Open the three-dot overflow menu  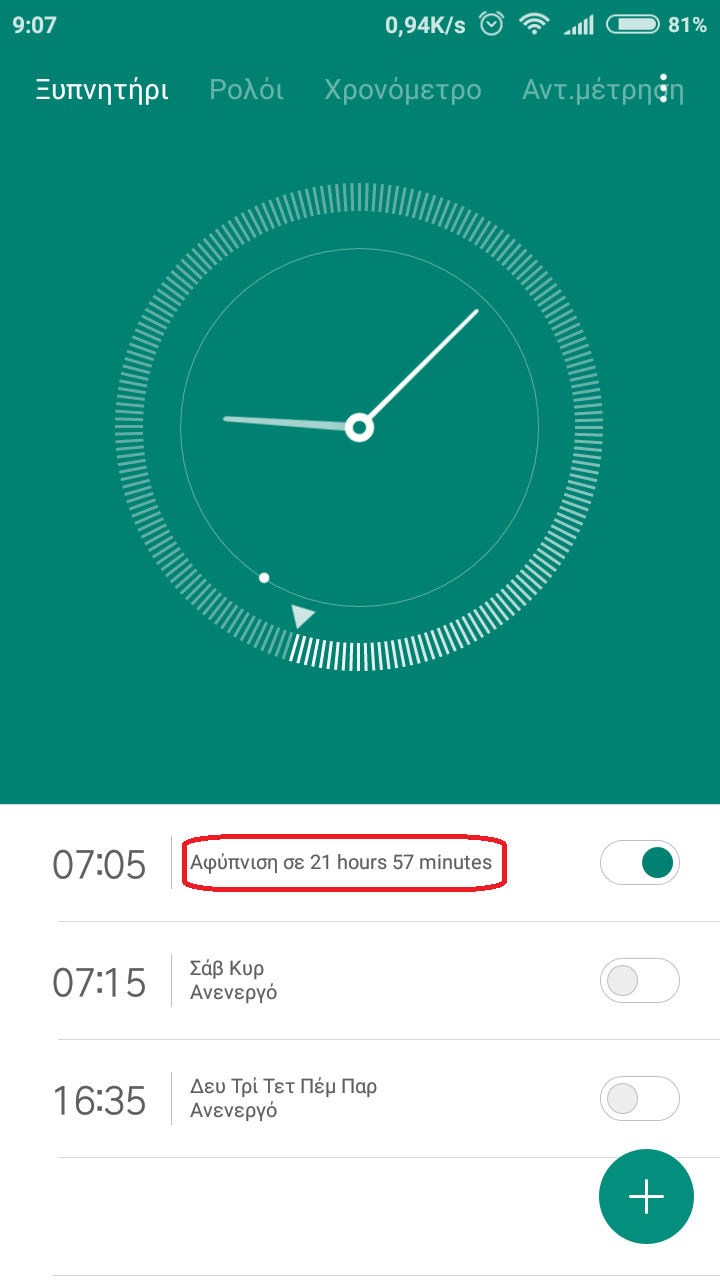pyautogui.click(x=663, y=89)
